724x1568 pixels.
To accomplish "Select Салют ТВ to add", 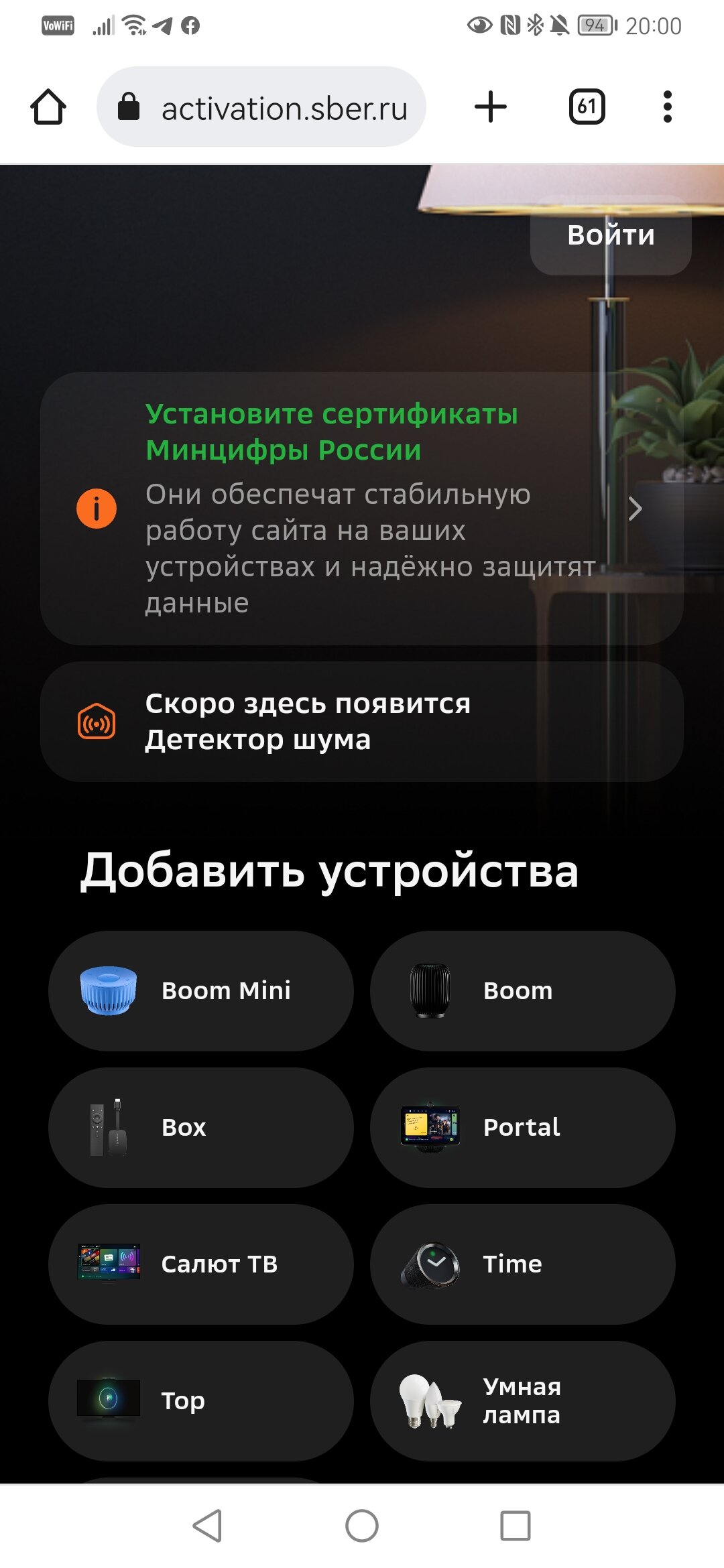I will (201, 1264).
